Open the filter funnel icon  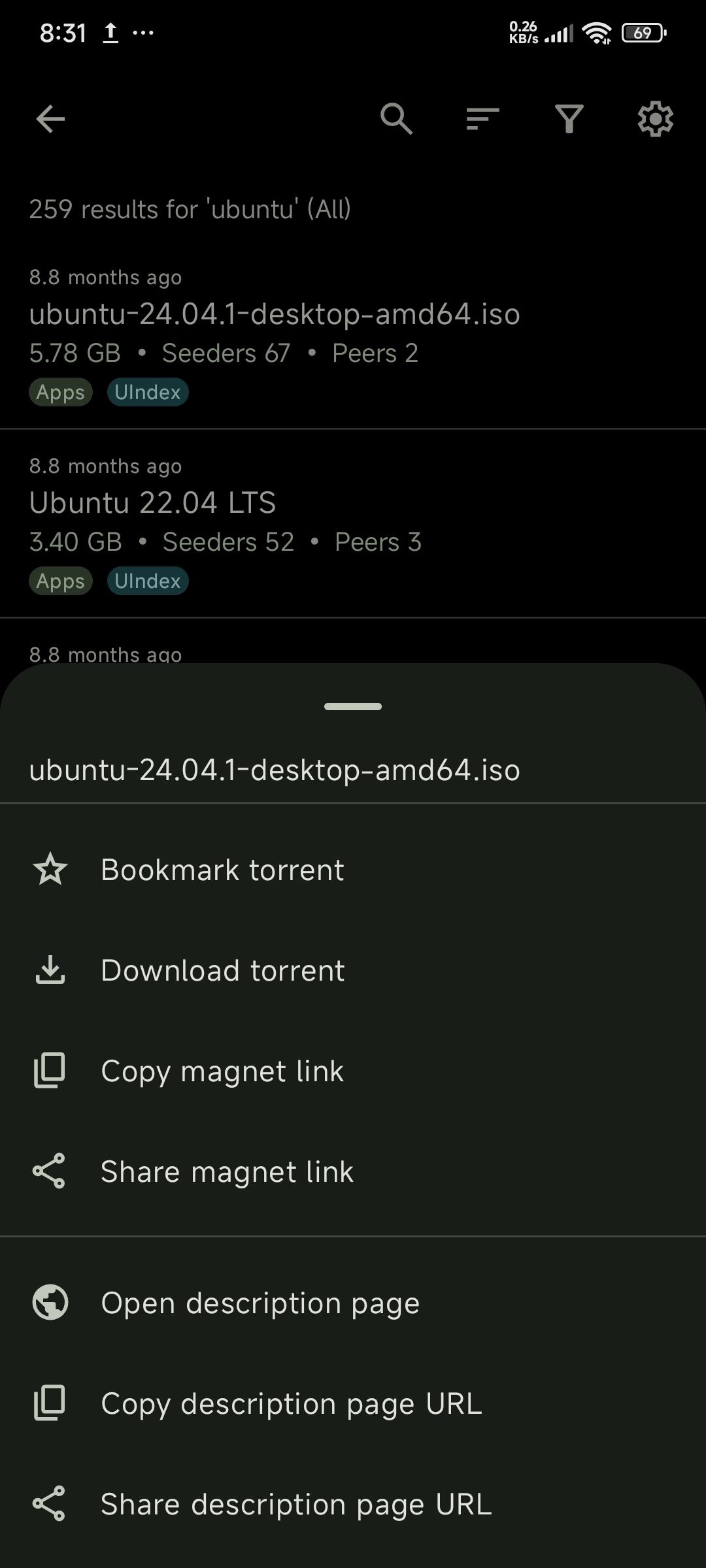point(569,119)
